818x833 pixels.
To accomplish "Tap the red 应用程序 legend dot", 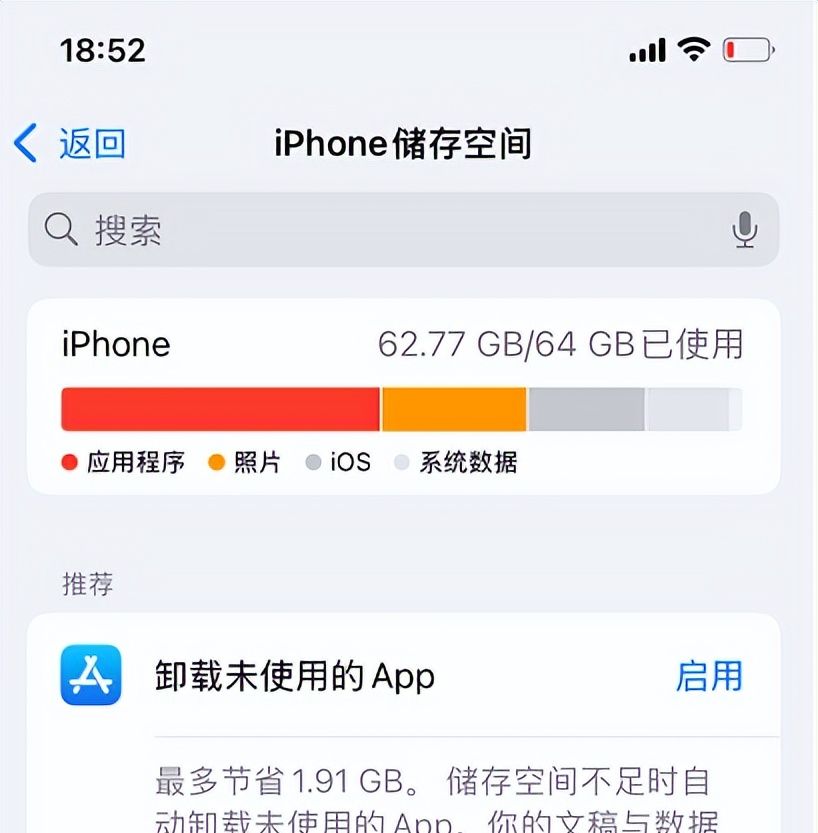I will (x=68, y=462).
